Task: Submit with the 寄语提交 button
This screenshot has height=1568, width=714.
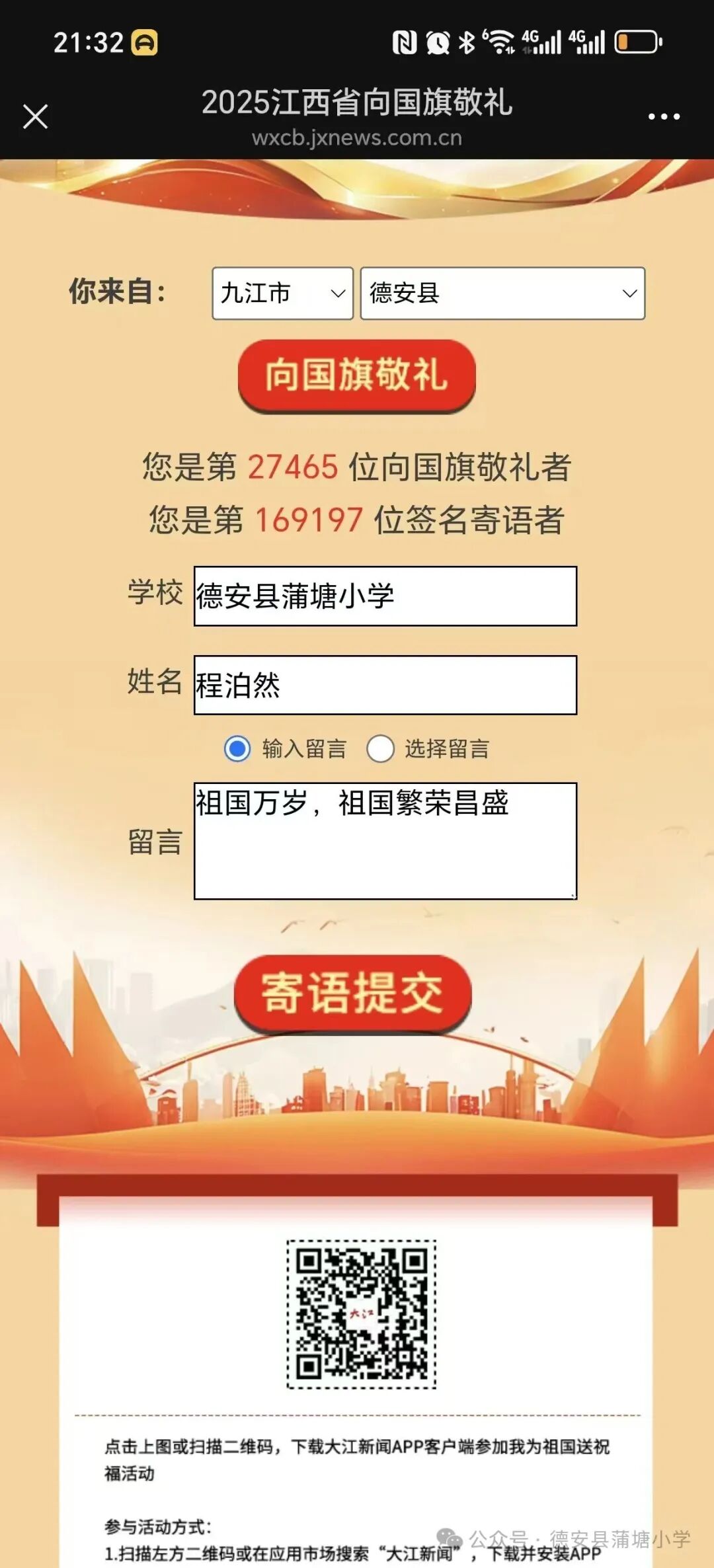Action: pos(353,993)
